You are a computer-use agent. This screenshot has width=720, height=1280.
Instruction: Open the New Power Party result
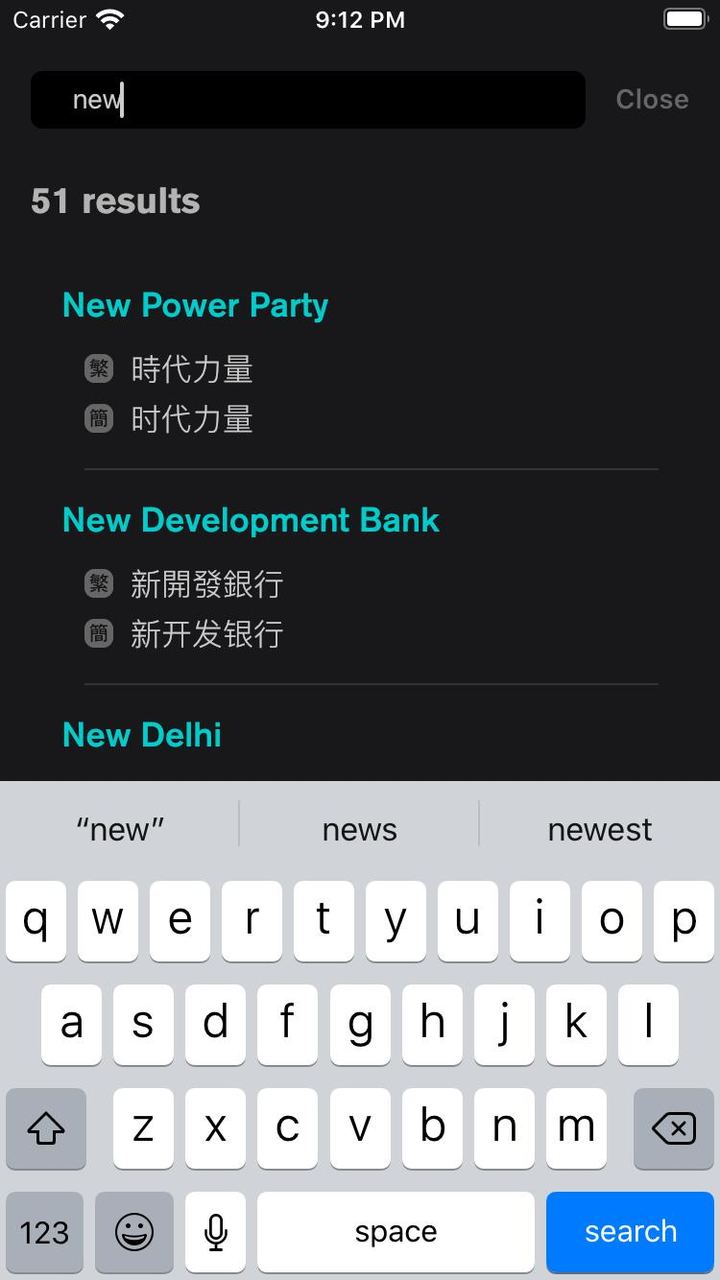click(x=194, y=305)
